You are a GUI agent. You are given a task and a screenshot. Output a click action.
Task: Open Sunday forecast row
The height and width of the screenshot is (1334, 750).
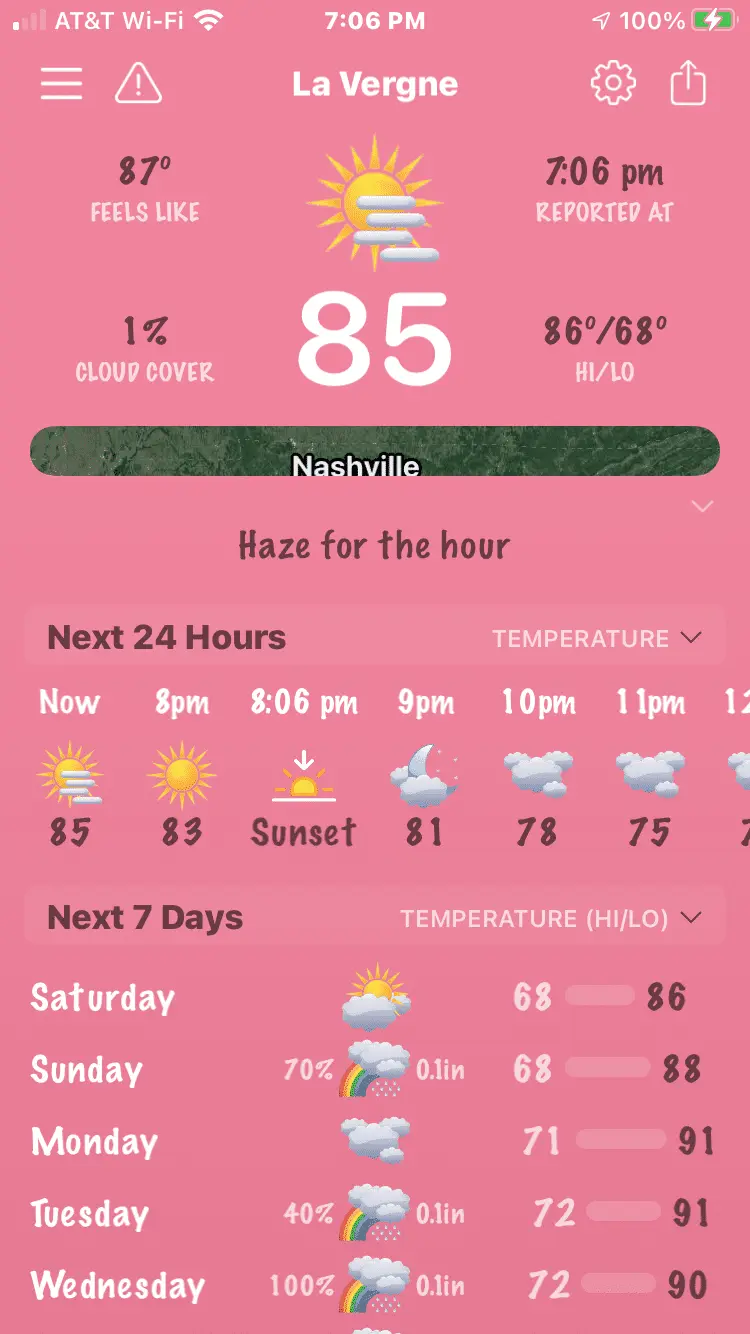(375, 1069)
